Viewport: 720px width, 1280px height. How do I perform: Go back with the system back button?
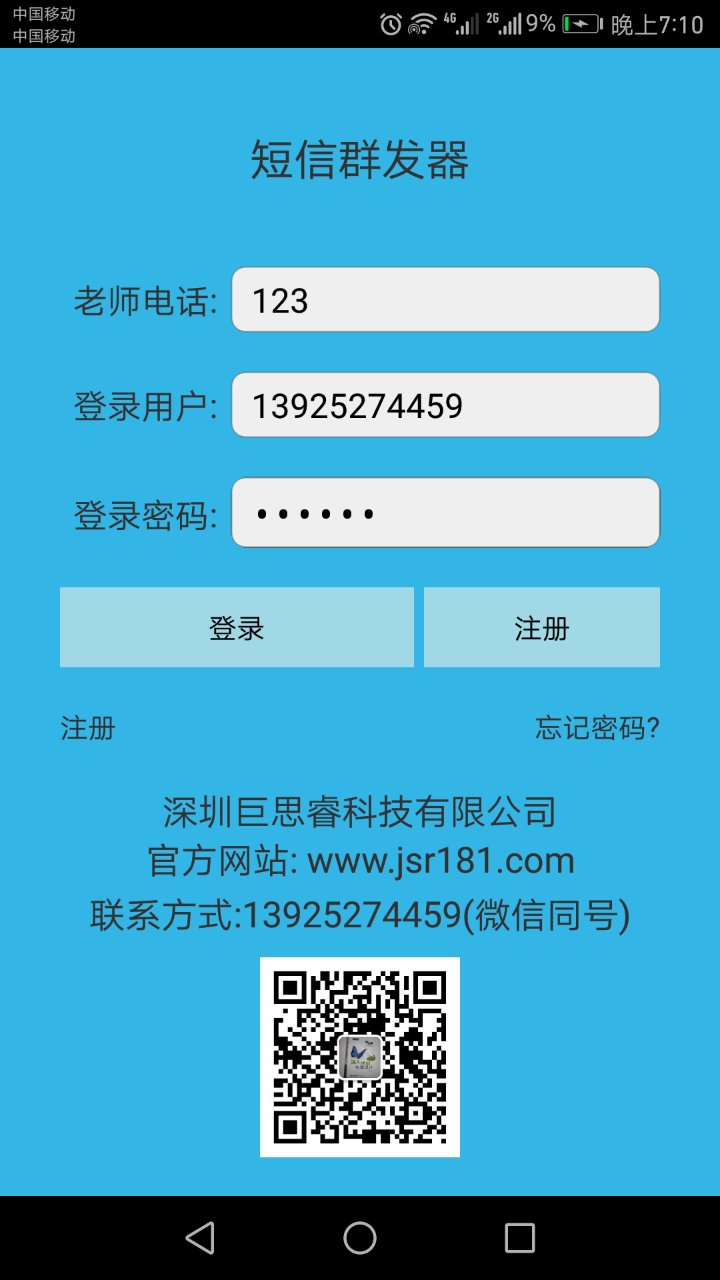[200, 1238]
